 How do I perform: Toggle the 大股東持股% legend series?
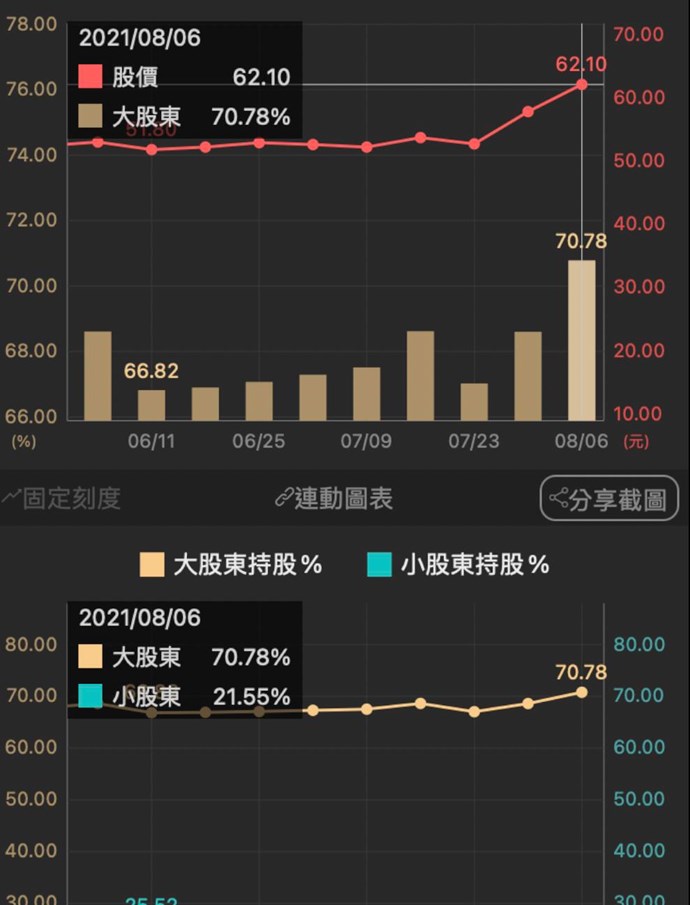[x=232, y=565]
